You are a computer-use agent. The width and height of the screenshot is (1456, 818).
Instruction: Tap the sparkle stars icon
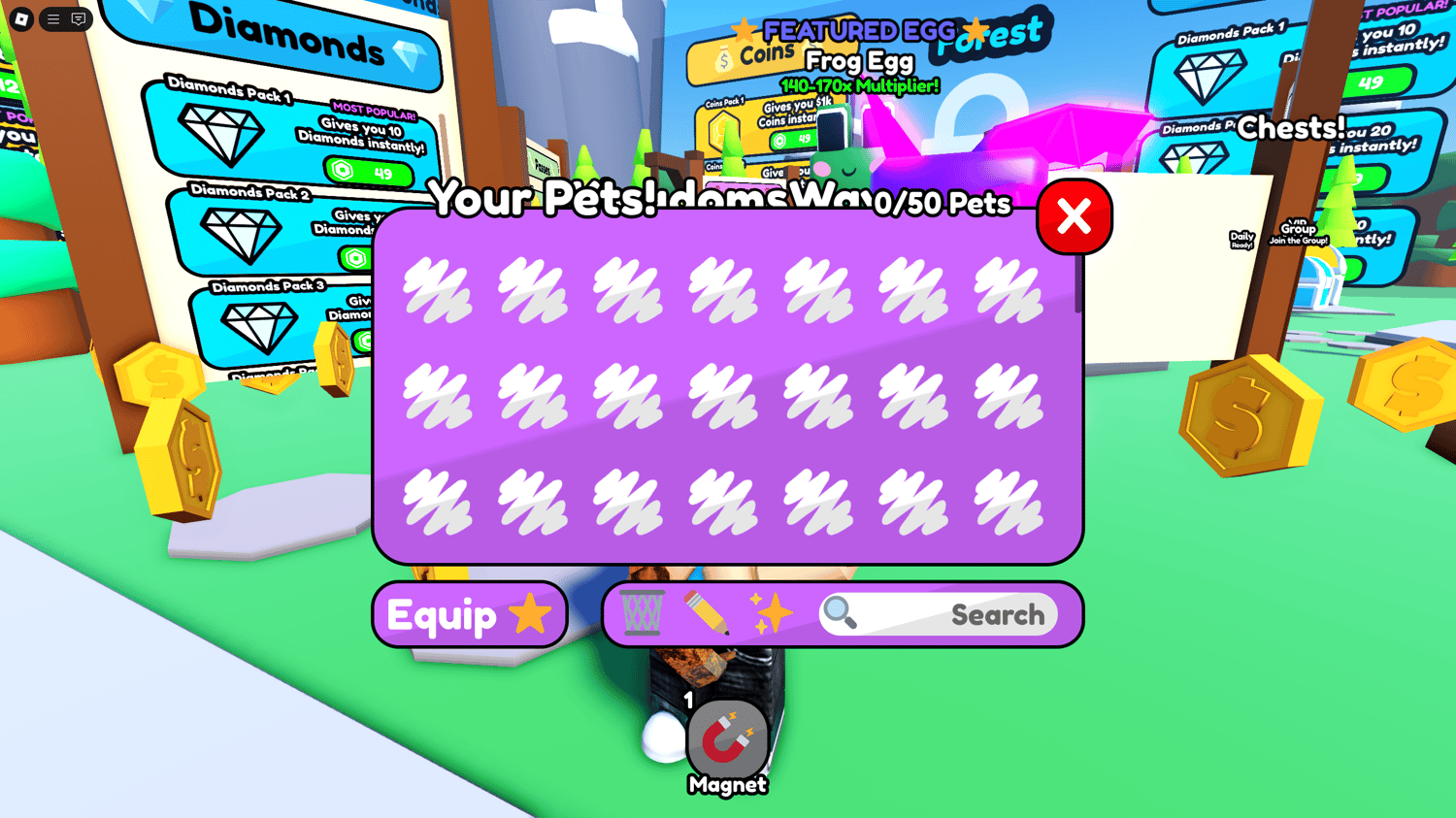coord(772,614)
